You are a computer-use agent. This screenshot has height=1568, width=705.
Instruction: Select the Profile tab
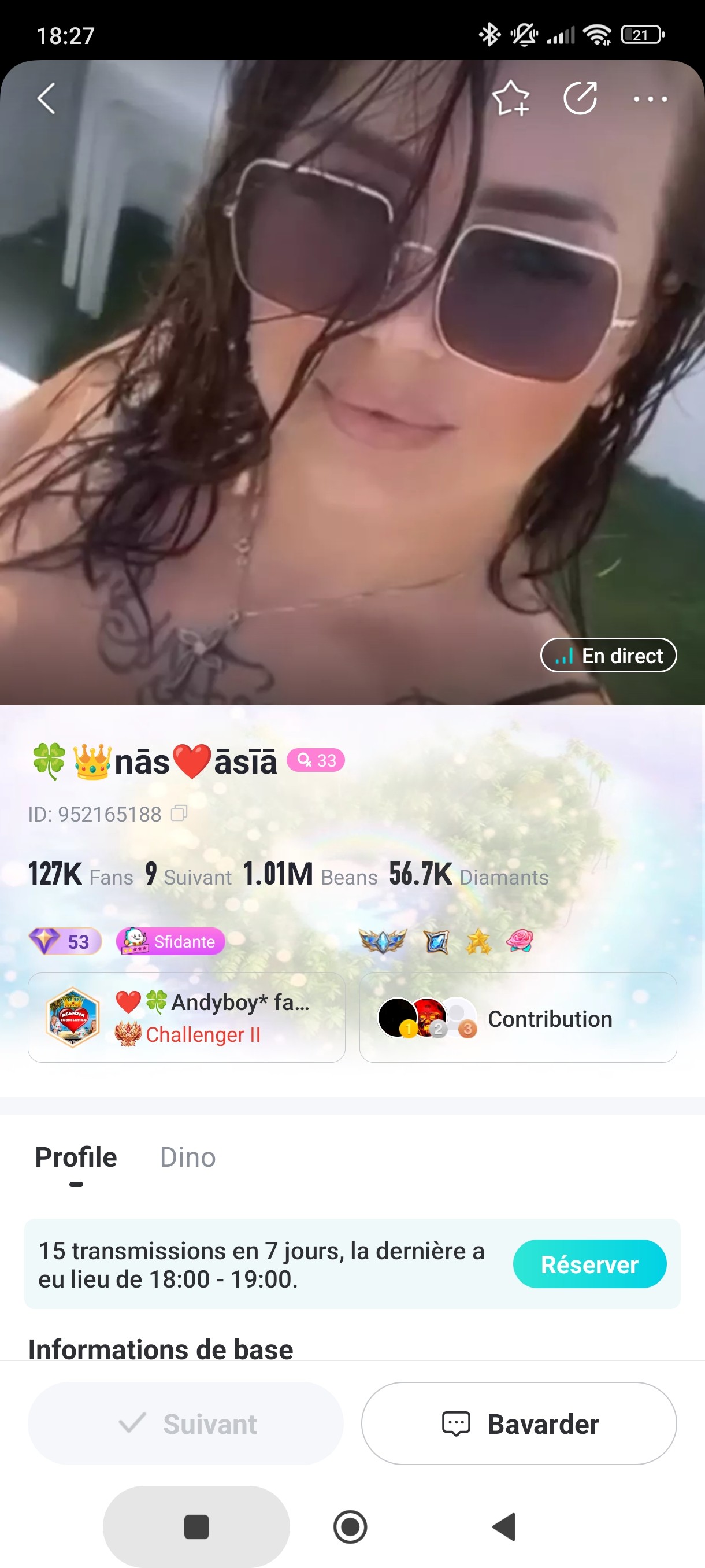coord(76,1157)
